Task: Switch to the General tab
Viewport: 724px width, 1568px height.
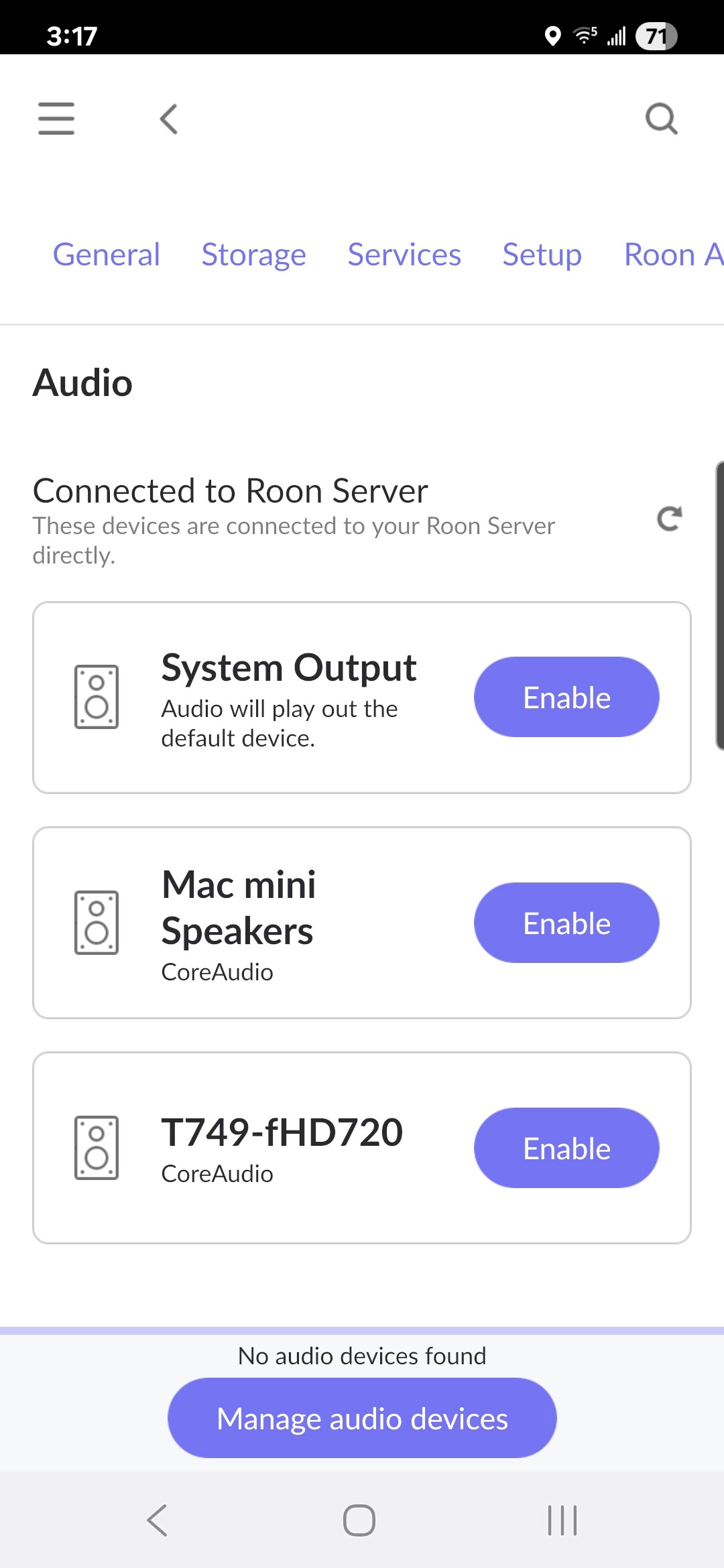Action: point(107,255)
